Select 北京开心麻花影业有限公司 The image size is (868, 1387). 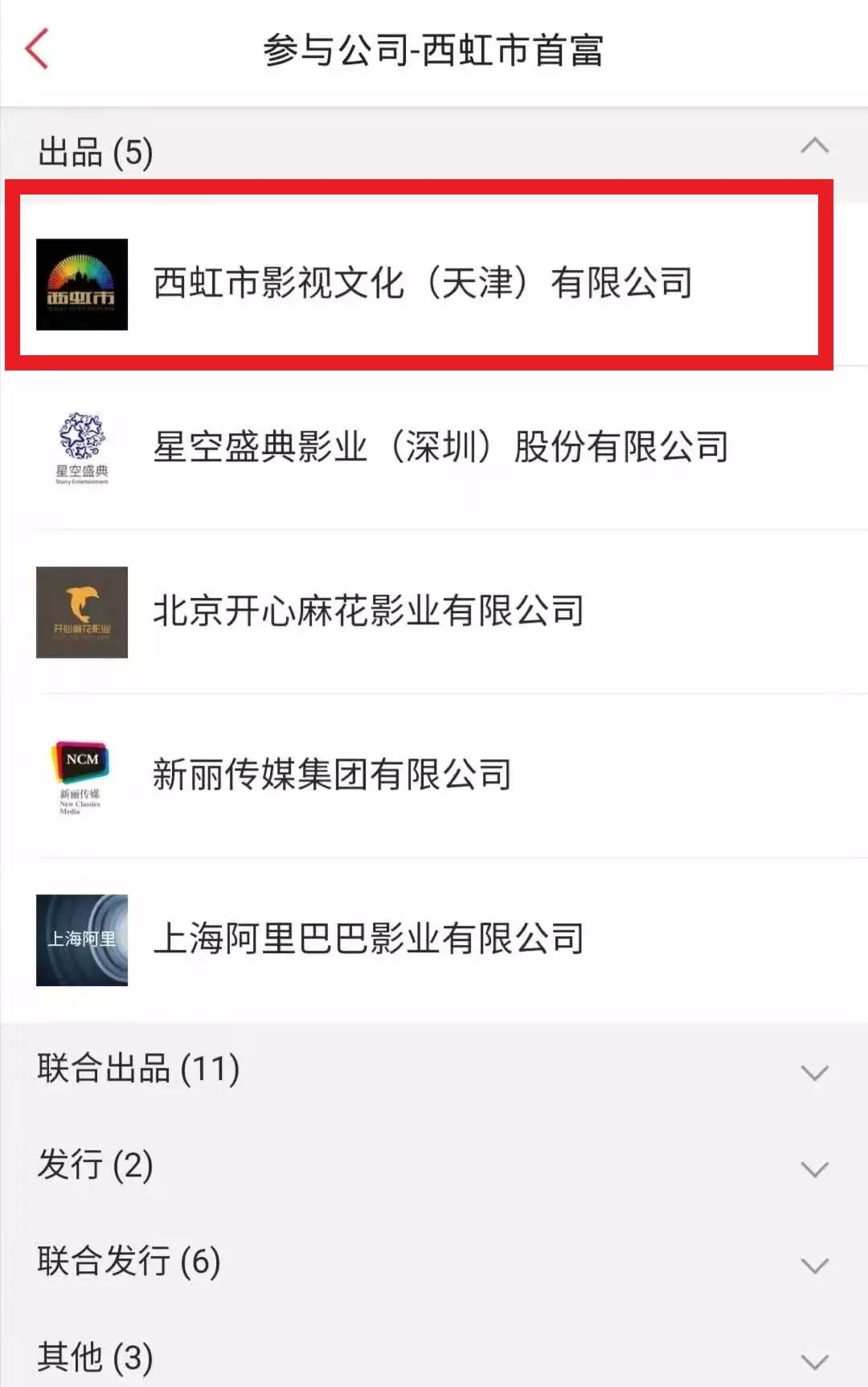(368, 611)
